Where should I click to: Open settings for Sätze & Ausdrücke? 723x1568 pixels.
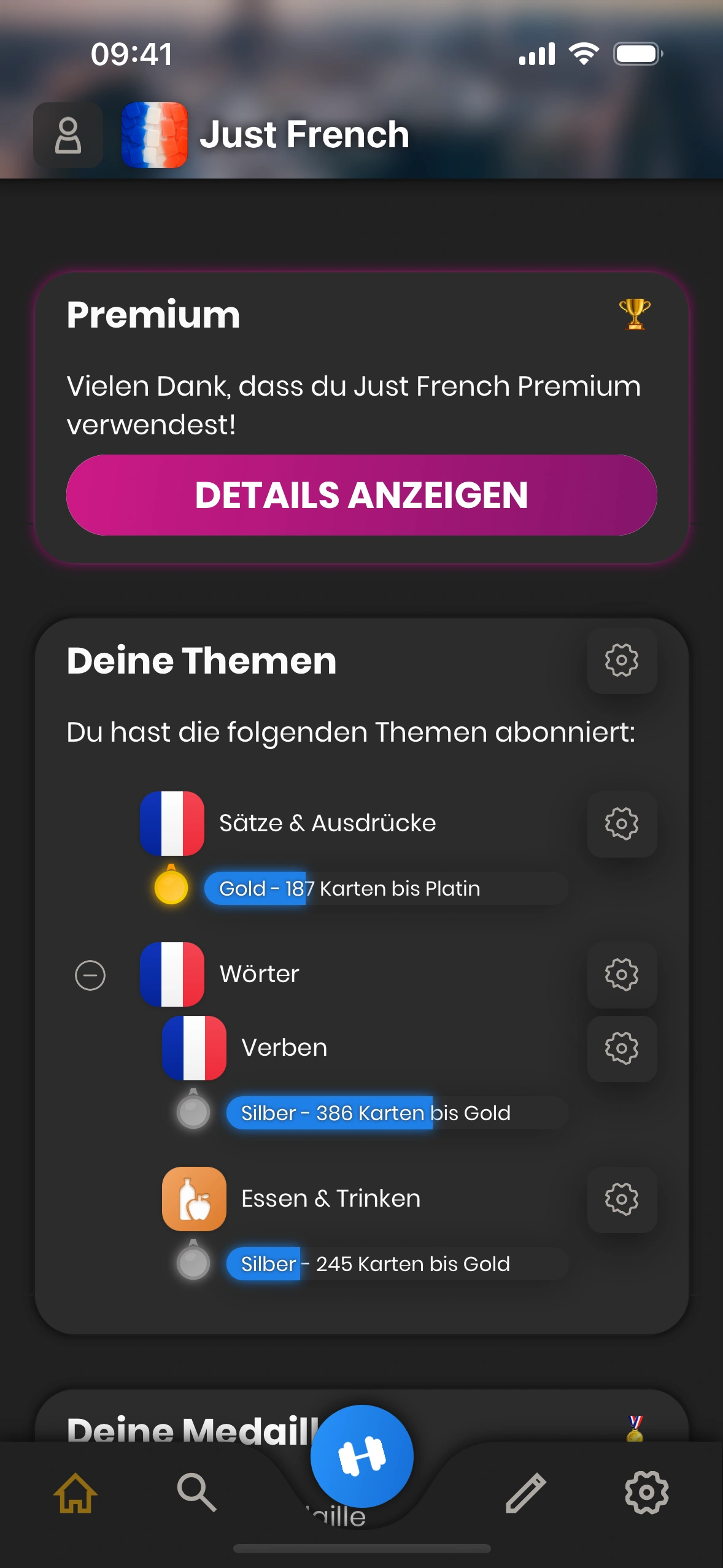click(x=622, y=824)
